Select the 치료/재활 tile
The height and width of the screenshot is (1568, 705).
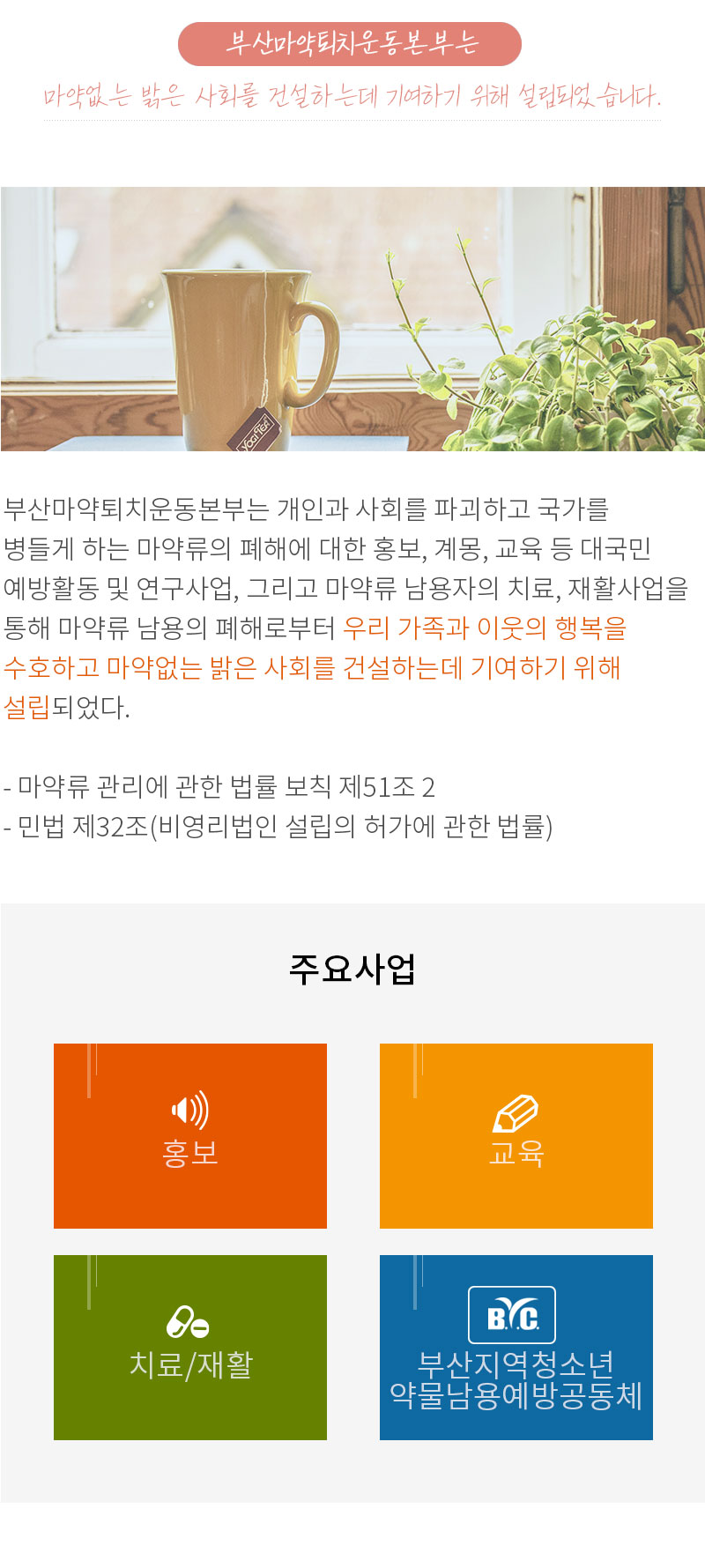189,1347
